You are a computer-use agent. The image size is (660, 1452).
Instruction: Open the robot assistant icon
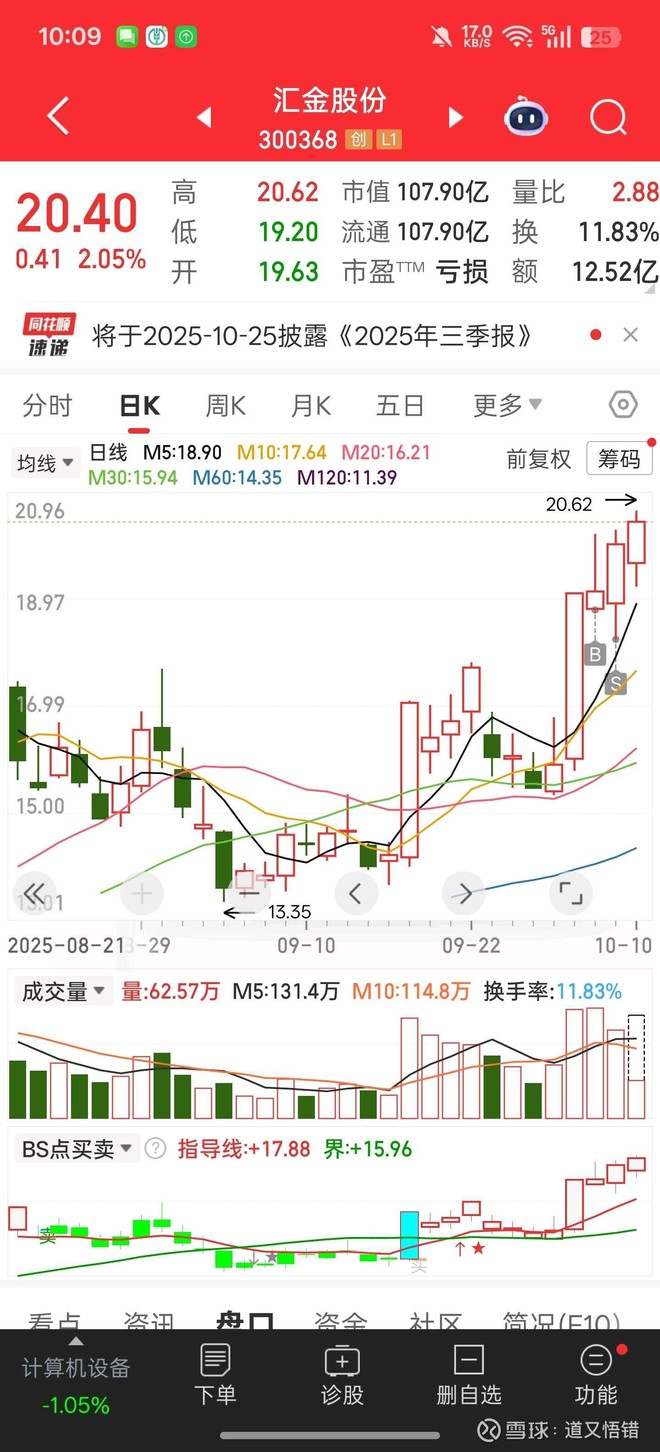click(x=526, y=117)
